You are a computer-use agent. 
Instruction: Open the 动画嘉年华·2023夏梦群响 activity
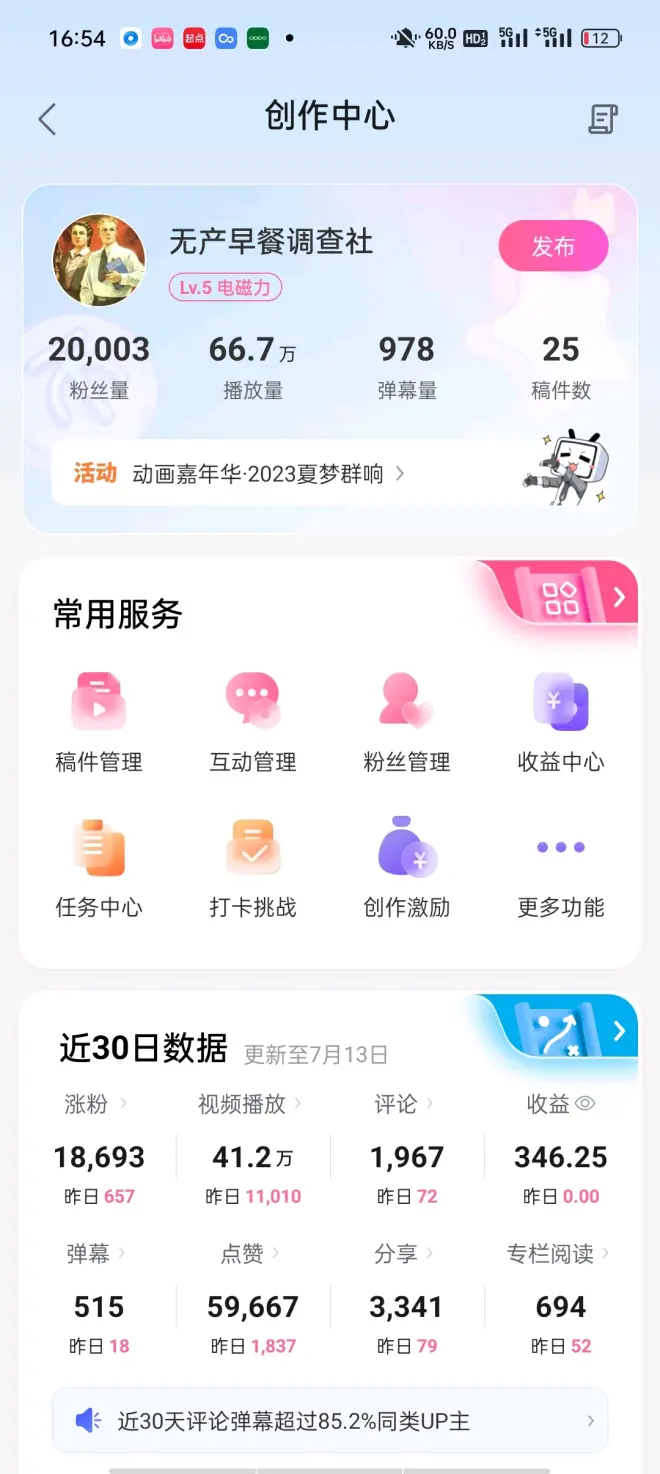click(268, 474)
